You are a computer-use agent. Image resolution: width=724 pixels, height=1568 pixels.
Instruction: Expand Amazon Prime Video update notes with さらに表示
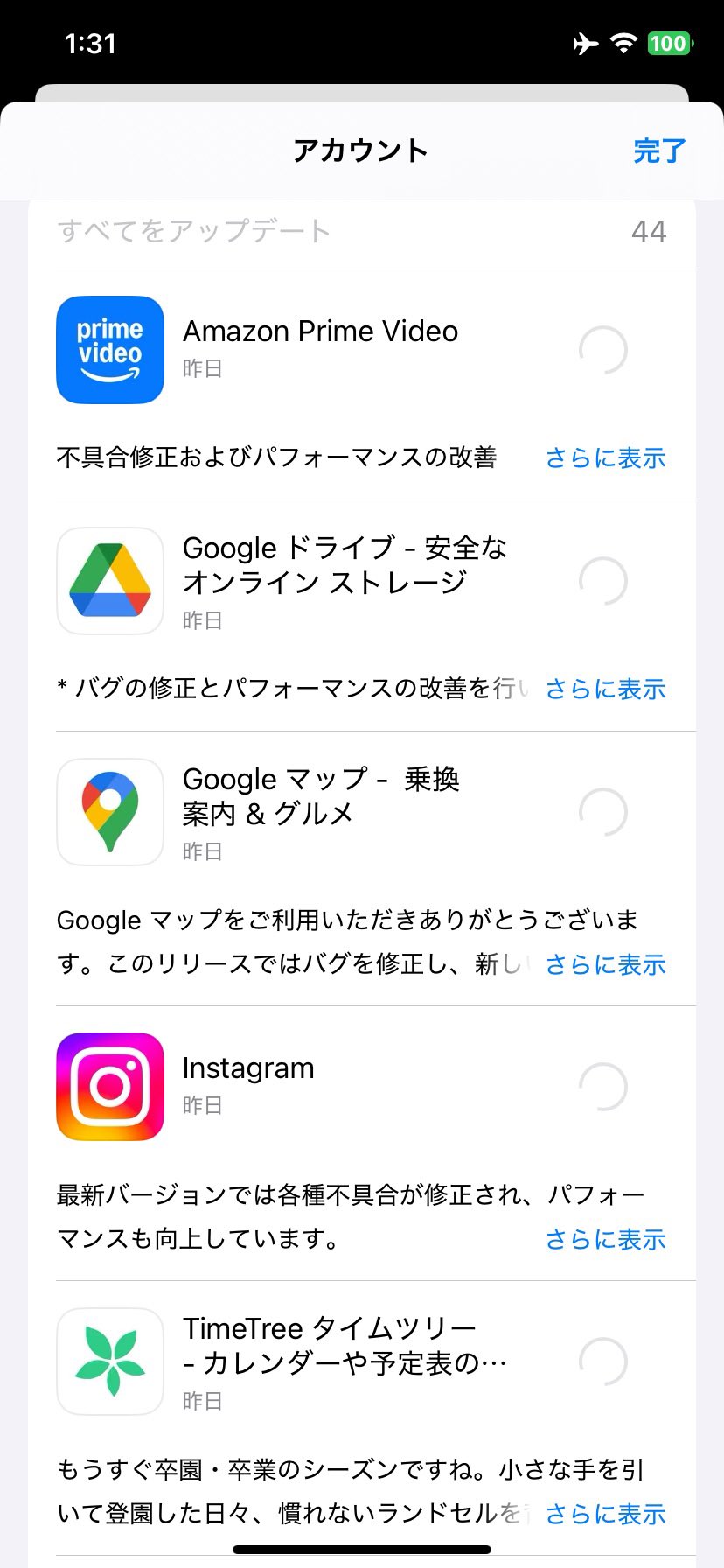[x=605, y=458]
